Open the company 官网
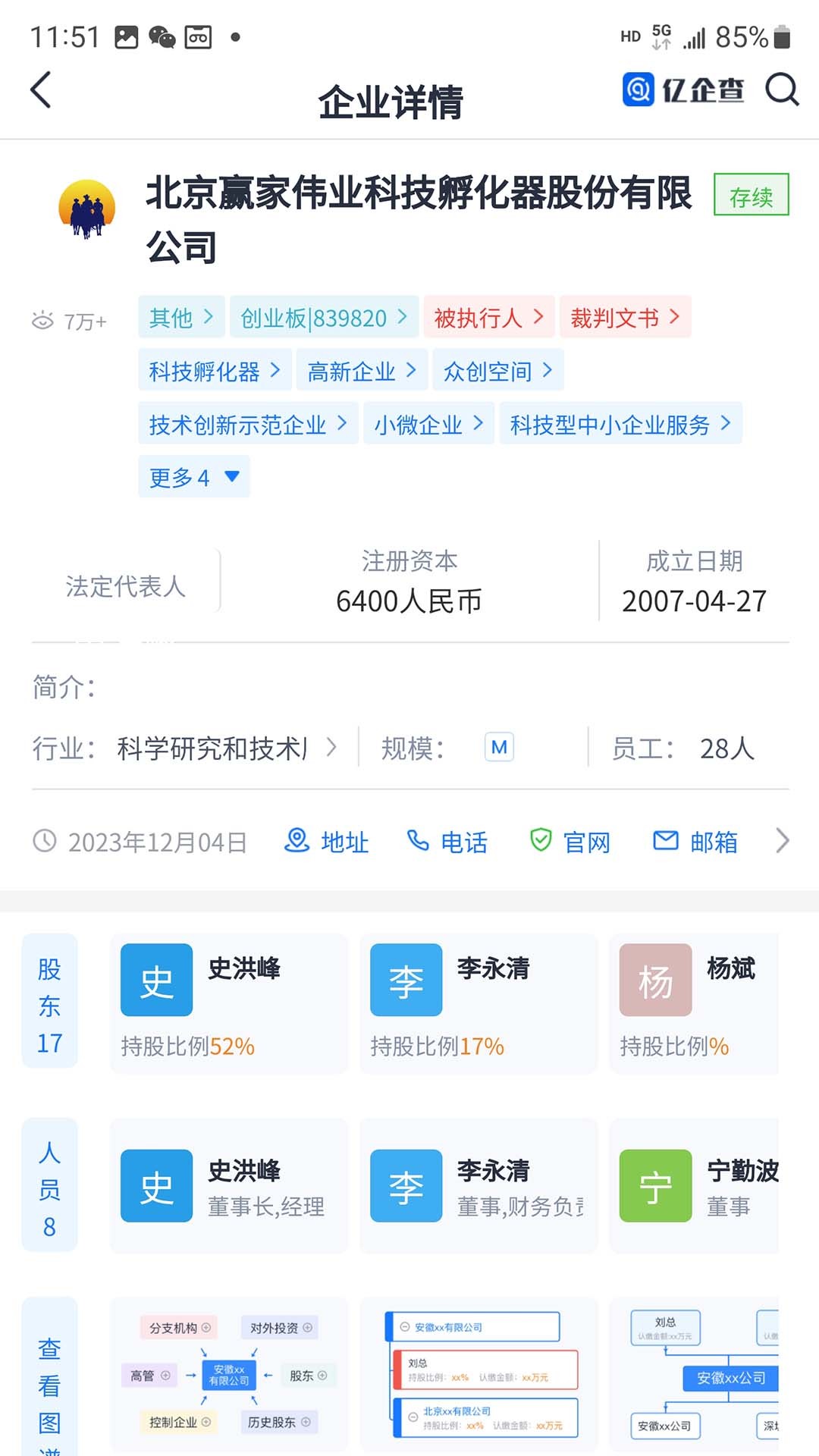819x1456 pixels. point(570,842)
